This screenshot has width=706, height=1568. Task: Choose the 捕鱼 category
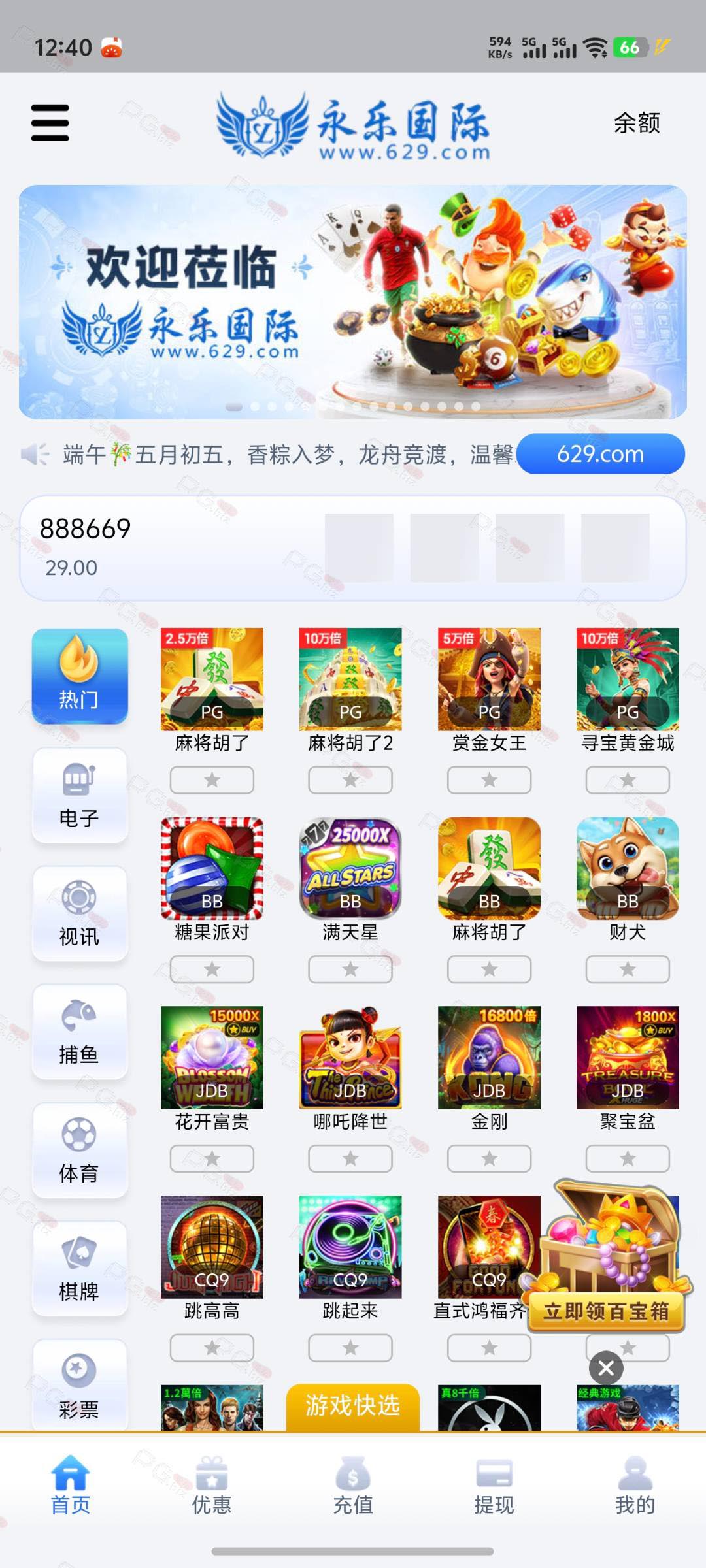click(80, 1032)
